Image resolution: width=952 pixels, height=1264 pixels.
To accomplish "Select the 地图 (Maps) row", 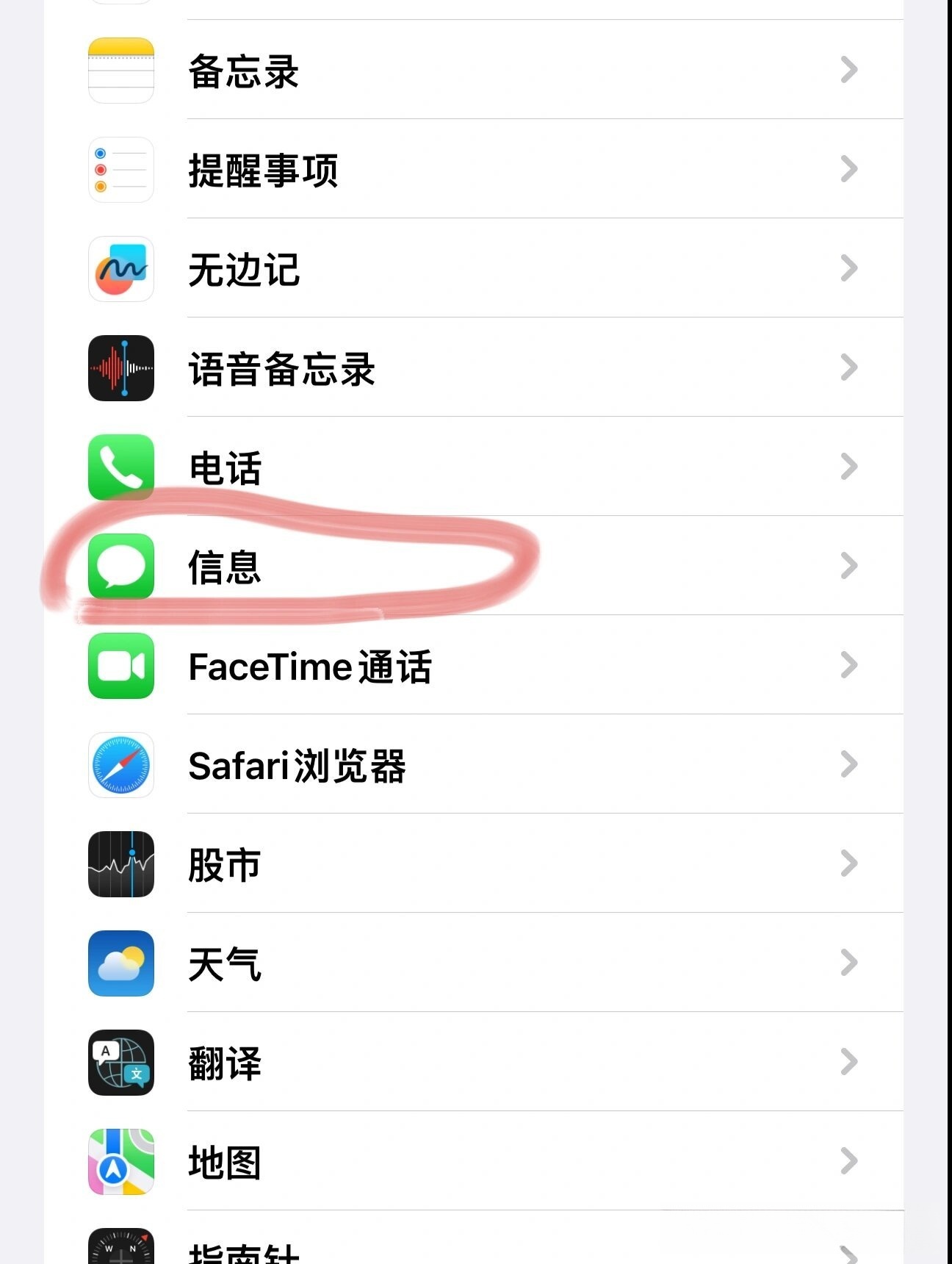I will click(x=470, y=1162).
